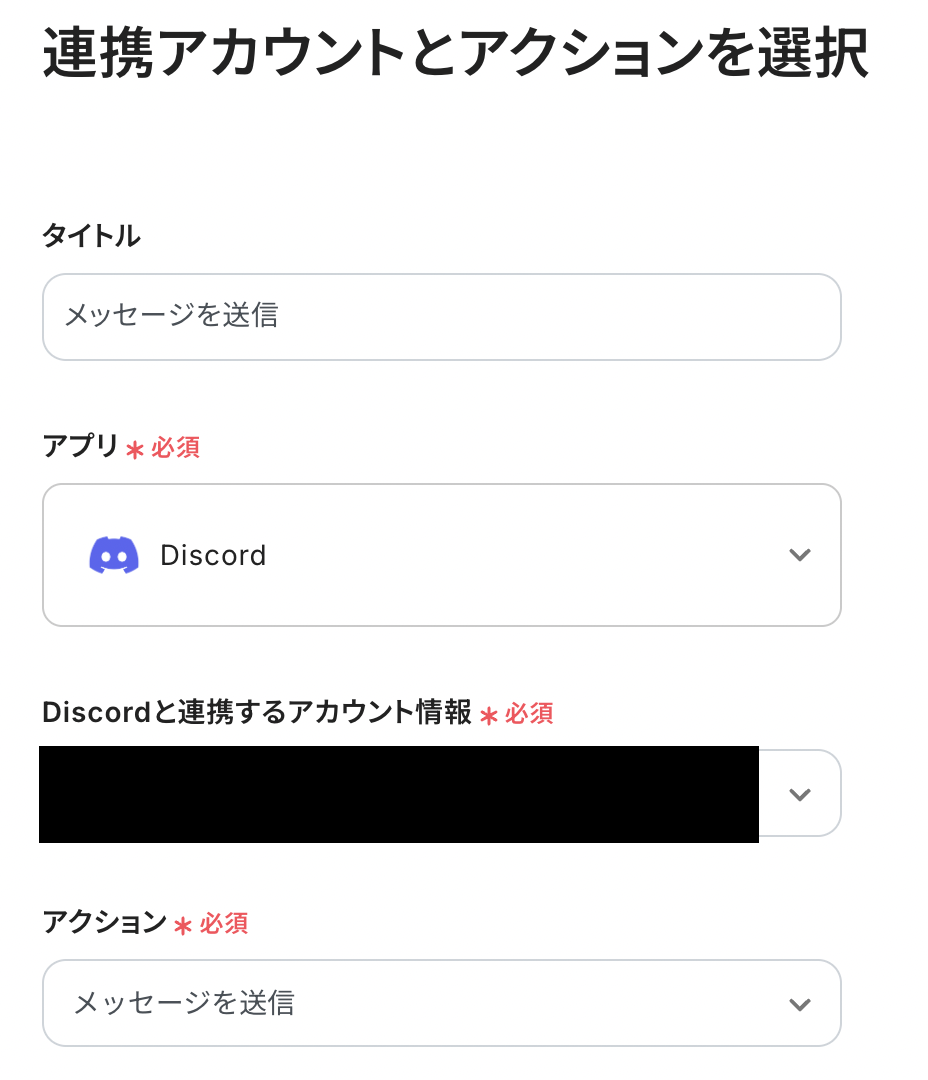
Task: Open the アクション dropdown showing メッセージを送信
Action: pos(441,1003)
